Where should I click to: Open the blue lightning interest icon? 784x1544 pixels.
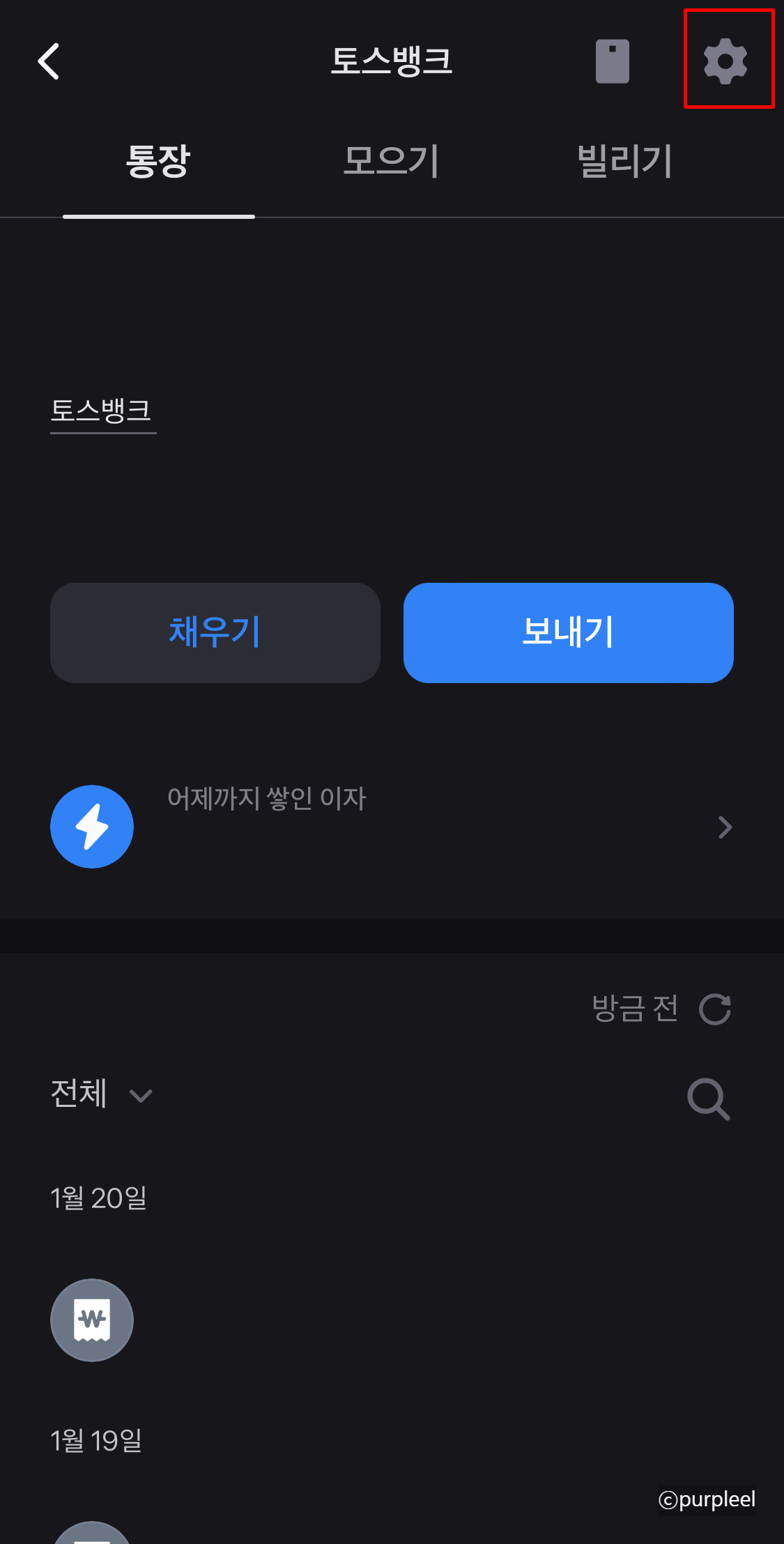[91, 825]
